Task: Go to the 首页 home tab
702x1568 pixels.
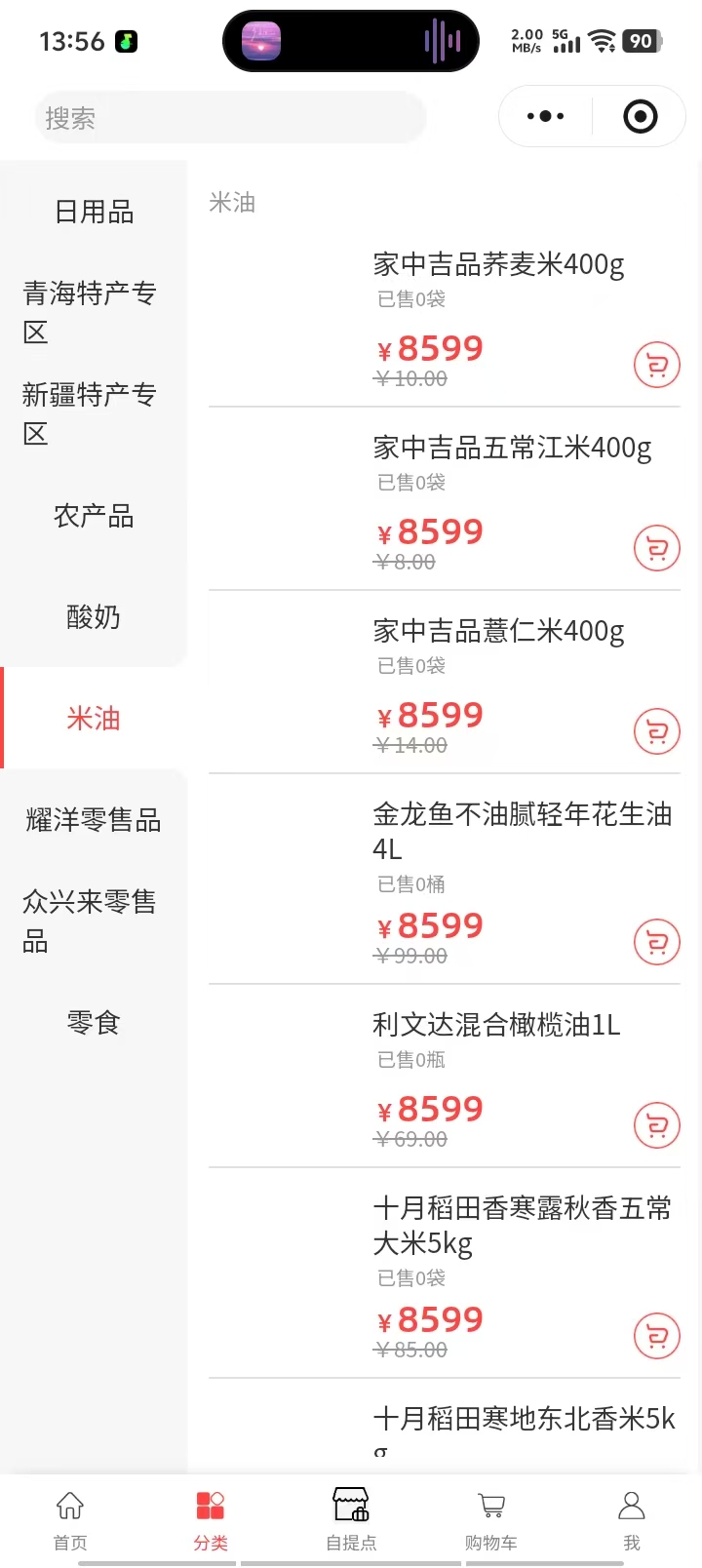Action: (70, 1519)
